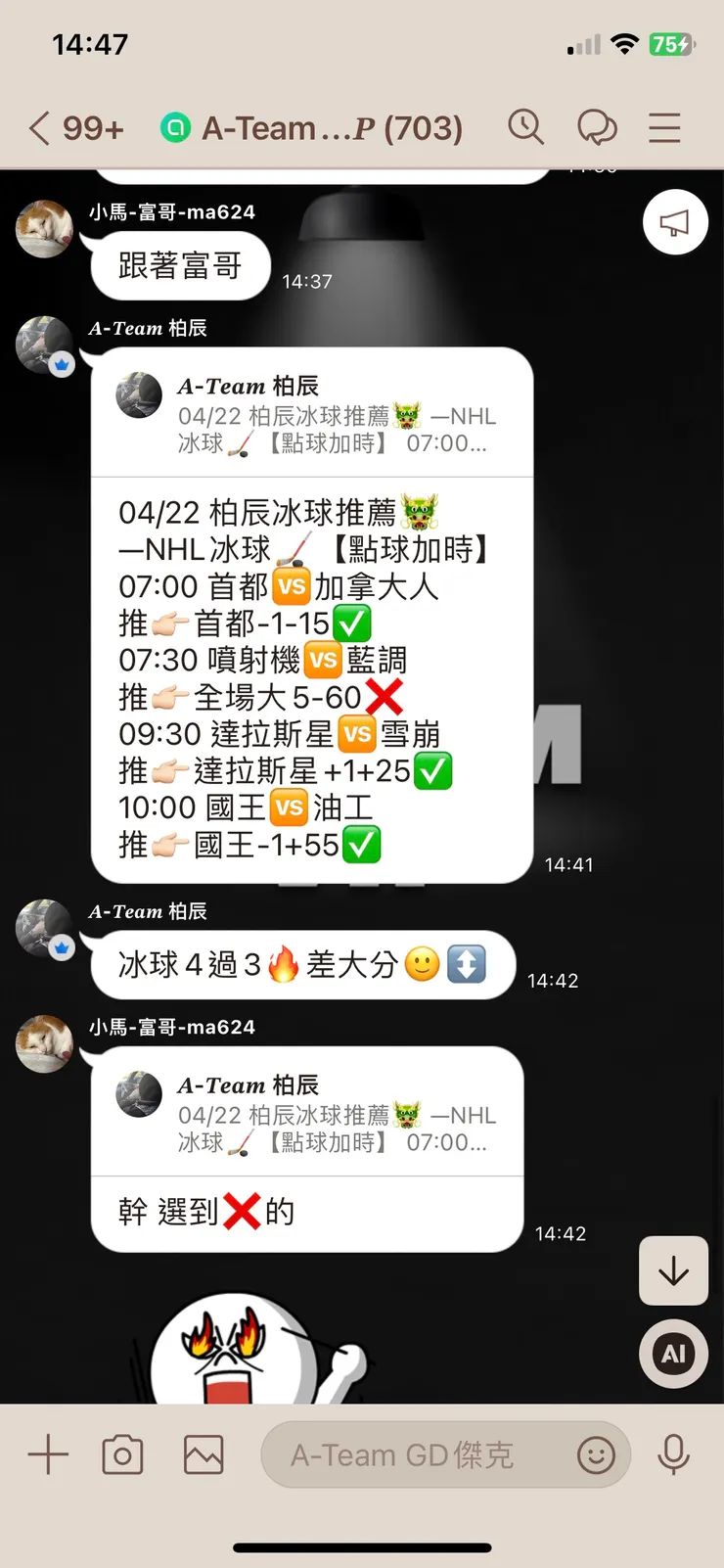Open the search icon in chat header
The width and height of the screenshot is (724, 1568).
pyautogui.click(x=526, y=127)
